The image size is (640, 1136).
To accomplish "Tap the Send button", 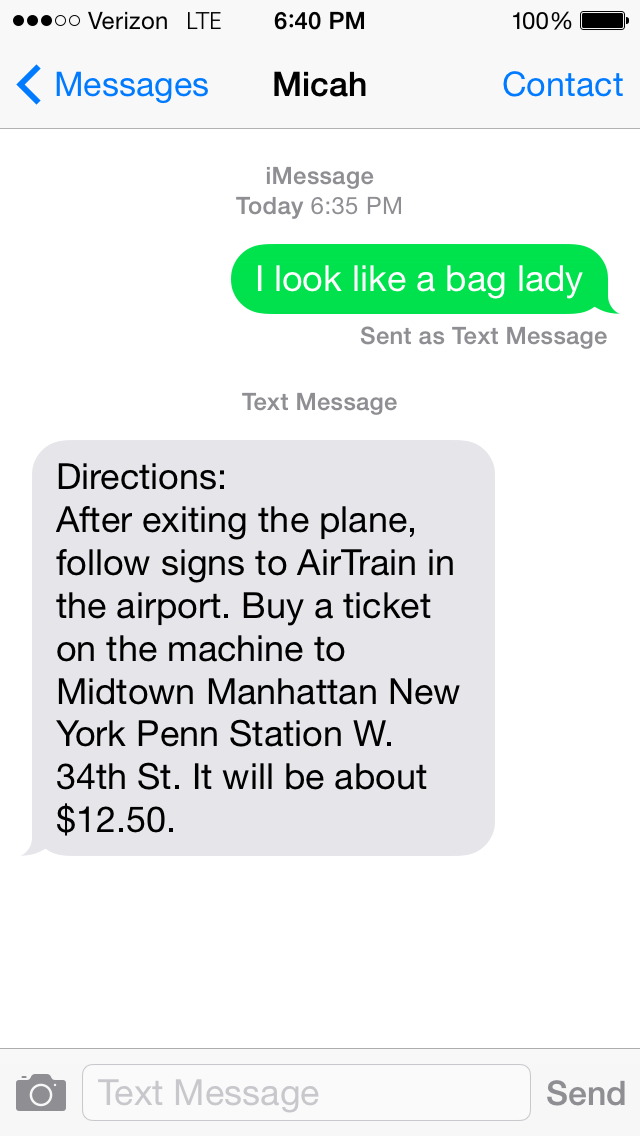I will (x=585, y=1093).
